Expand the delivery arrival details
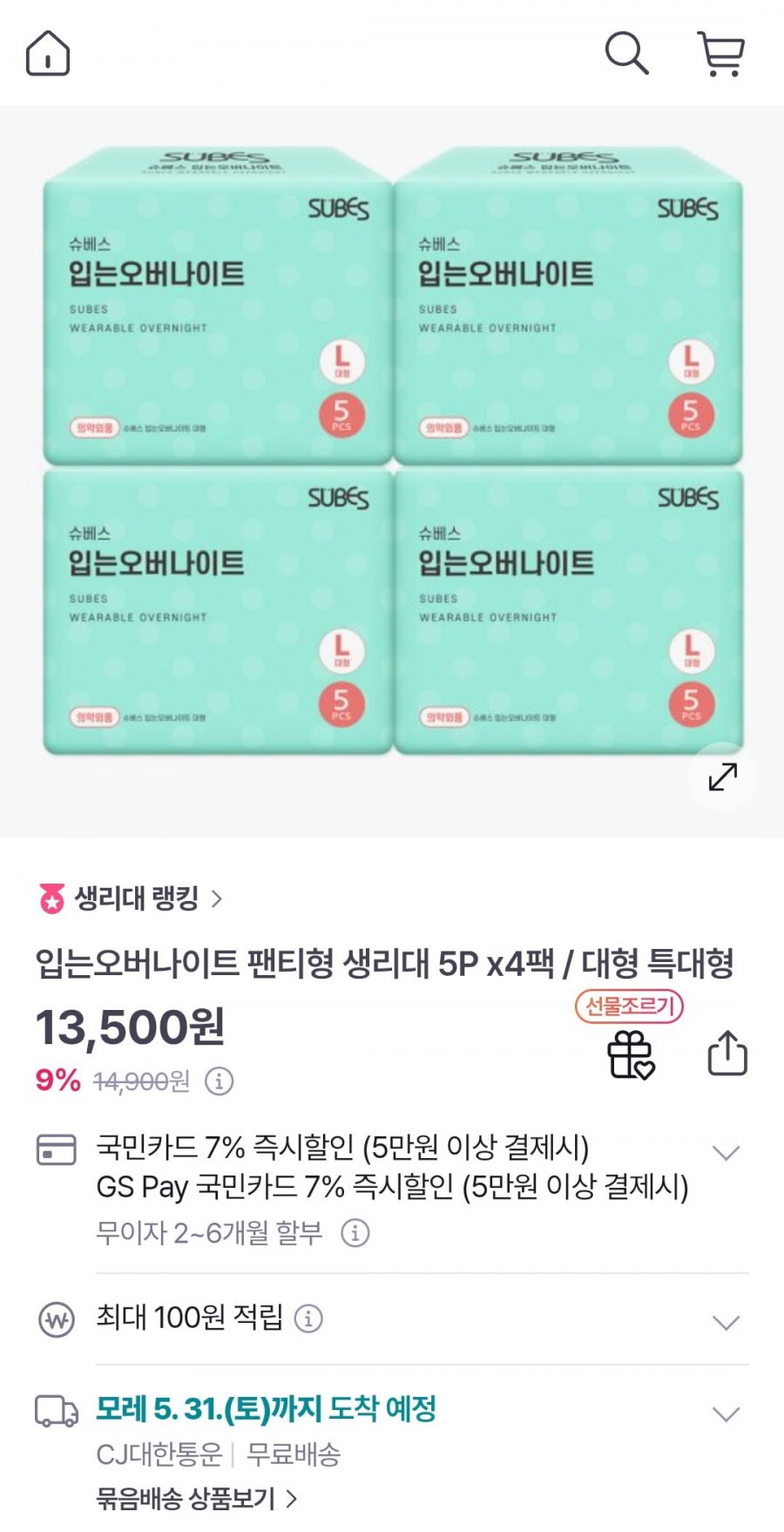The height and width of the screenshot is (1532, 784). pos(726,1413)
